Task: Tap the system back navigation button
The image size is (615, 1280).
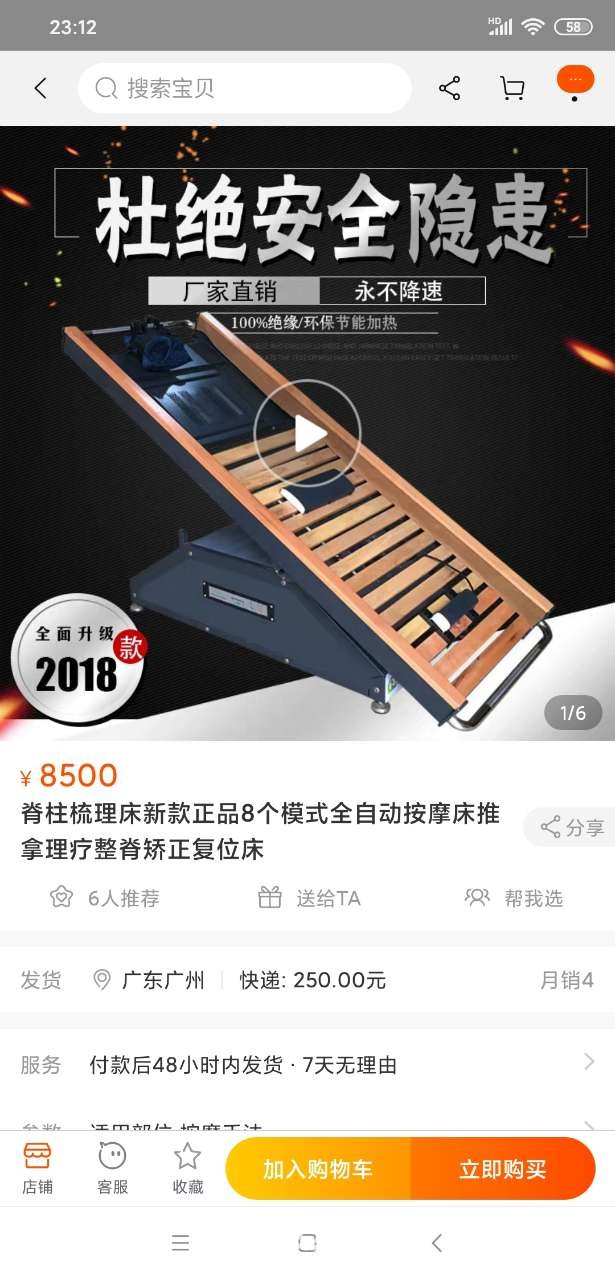Action: click(x=436, y=1243)
